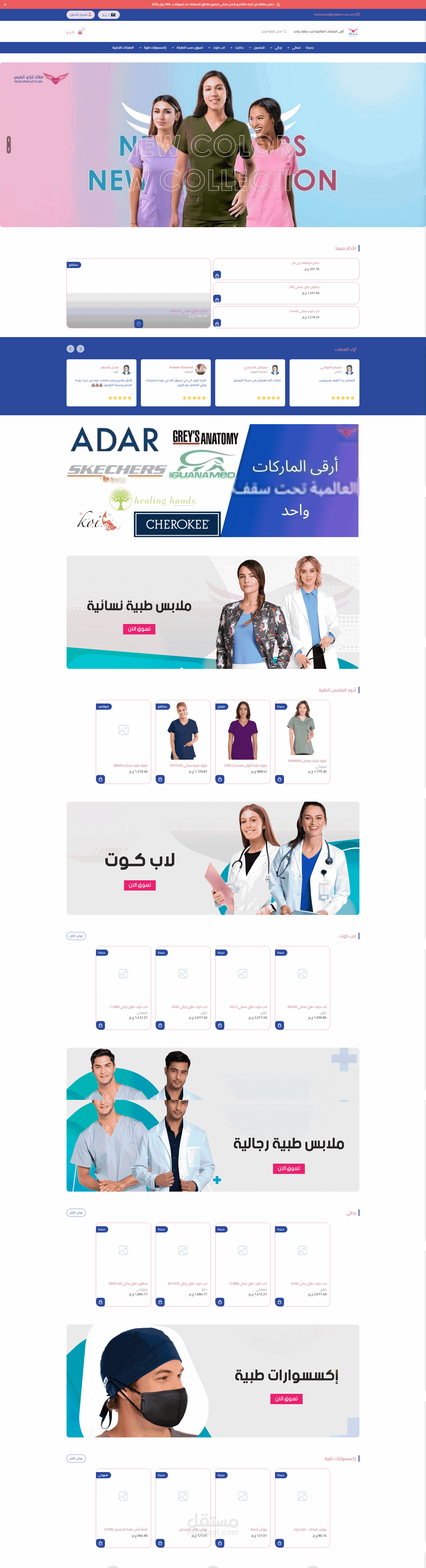Type in the ادخل كلمة البحث search box
426x1568 pixels.
pos(274,32)
